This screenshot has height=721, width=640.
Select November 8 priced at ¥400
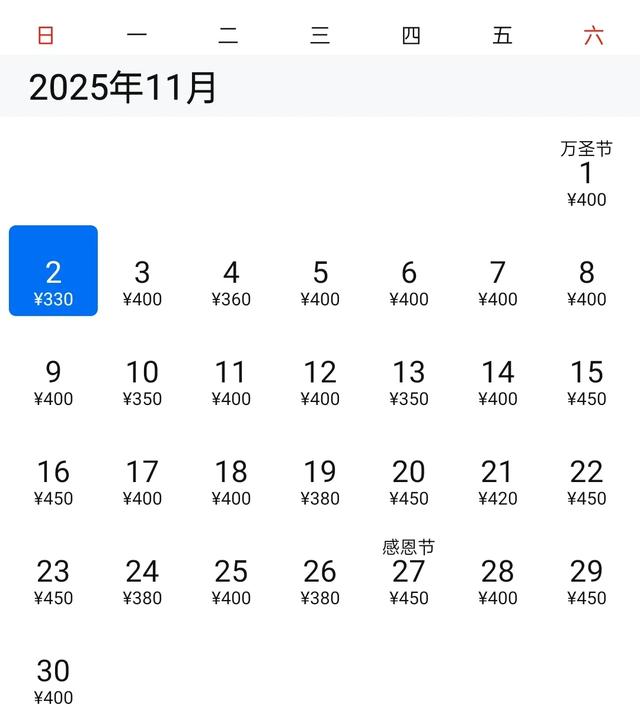pyautogui.click(x=586, y=281)
